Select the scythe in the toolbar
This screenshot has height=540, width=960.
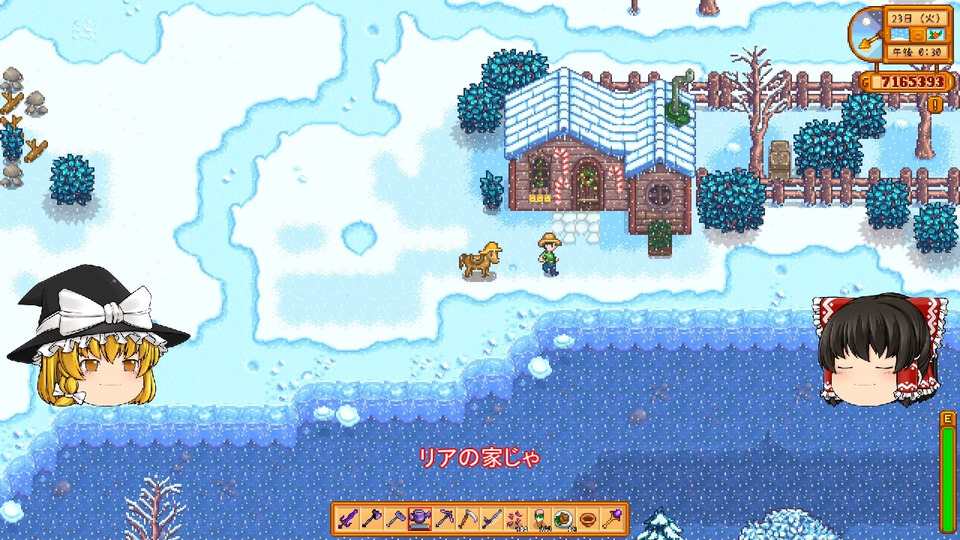[468, 519]
